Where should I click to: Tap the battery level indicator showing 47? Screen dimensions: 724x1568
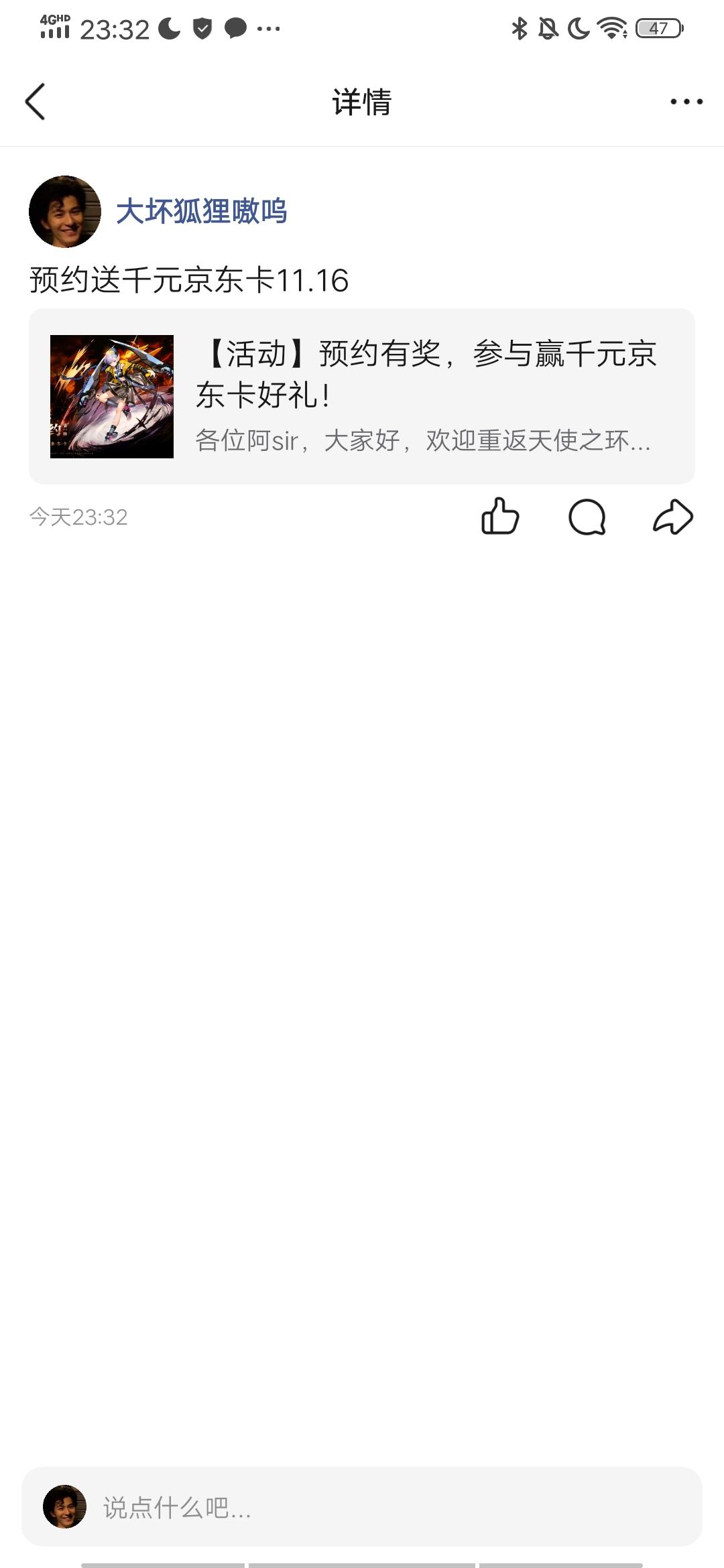(x=657, y=28)
